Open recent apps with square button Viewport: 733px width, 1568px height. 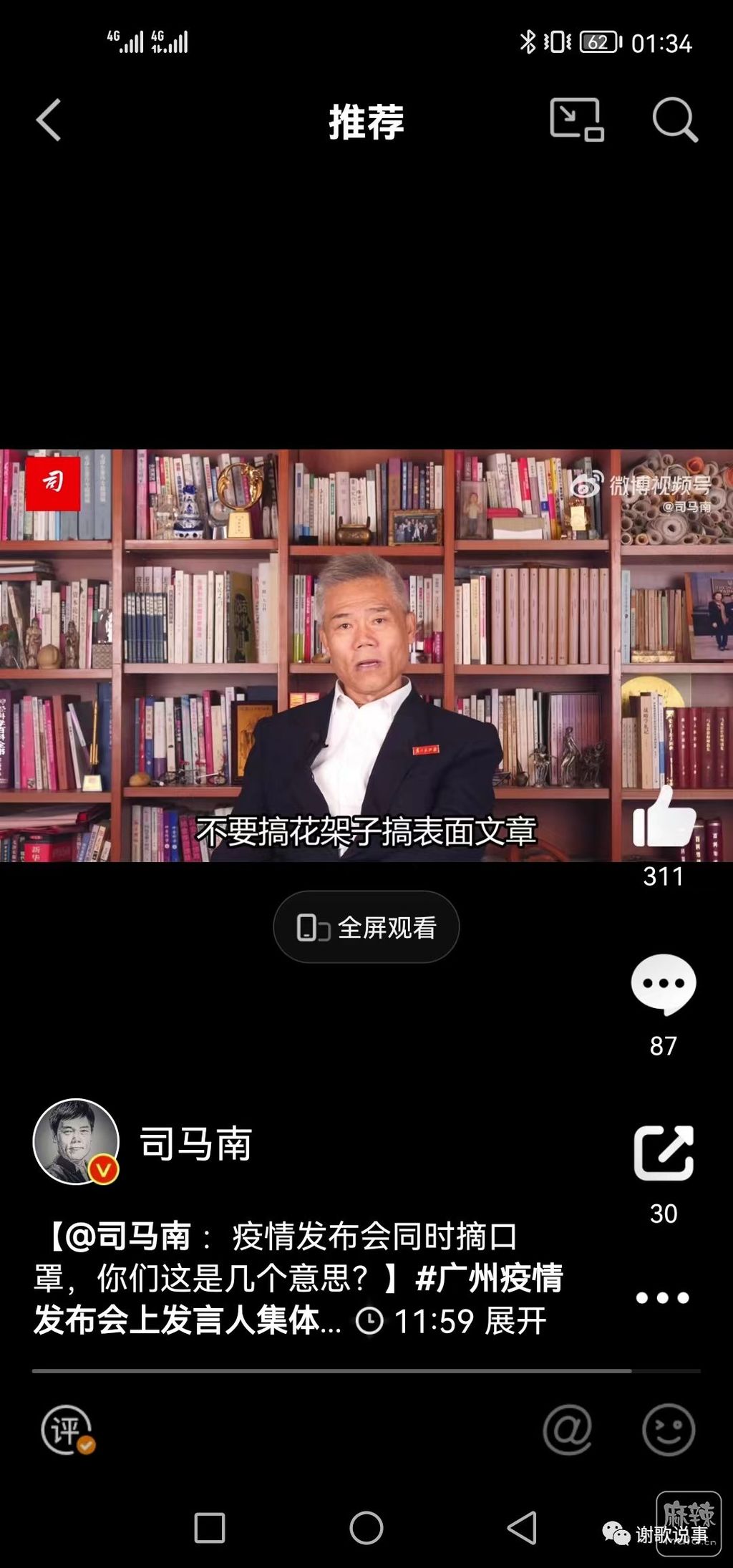[210, 1528]
